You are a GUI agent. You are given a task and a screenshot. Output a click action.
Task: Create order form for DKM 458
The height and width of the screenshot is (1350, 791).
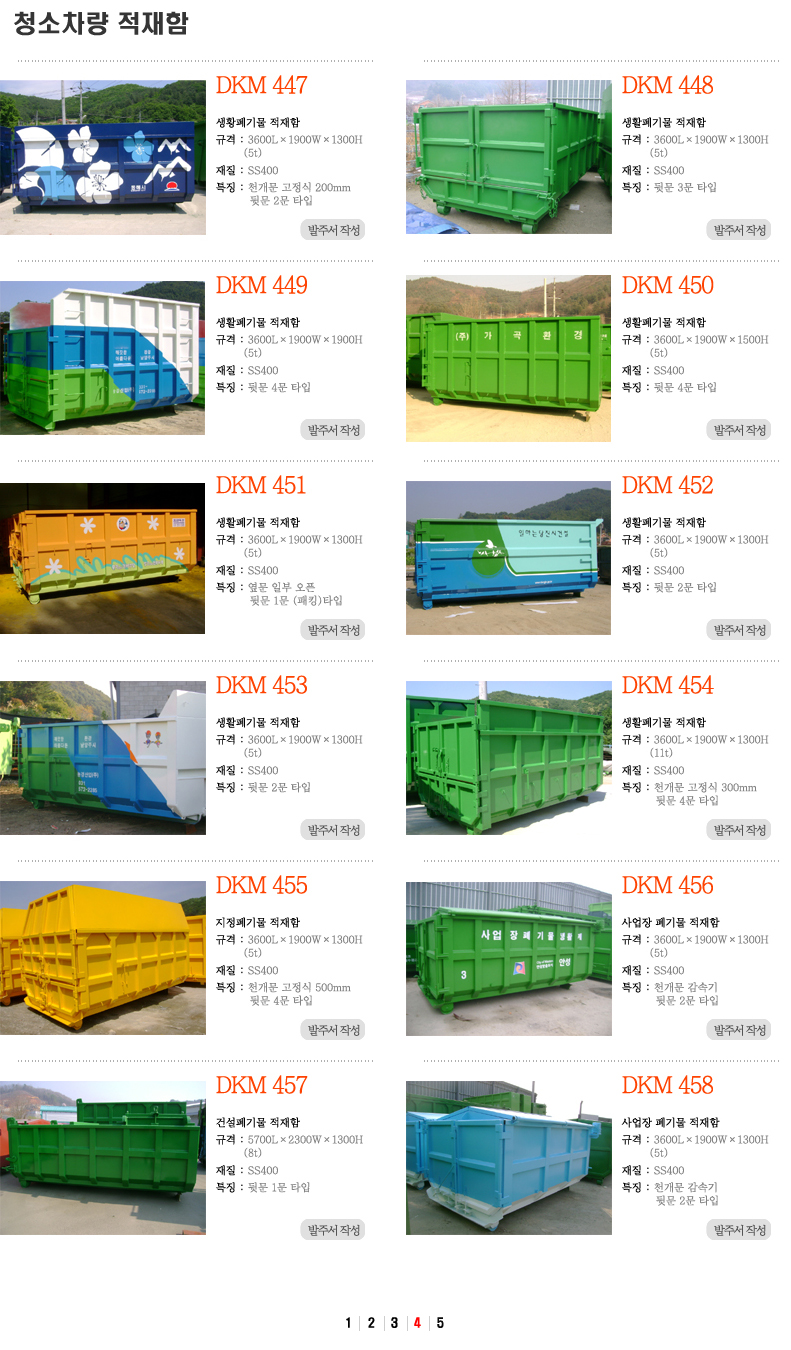click(739, 1230)
